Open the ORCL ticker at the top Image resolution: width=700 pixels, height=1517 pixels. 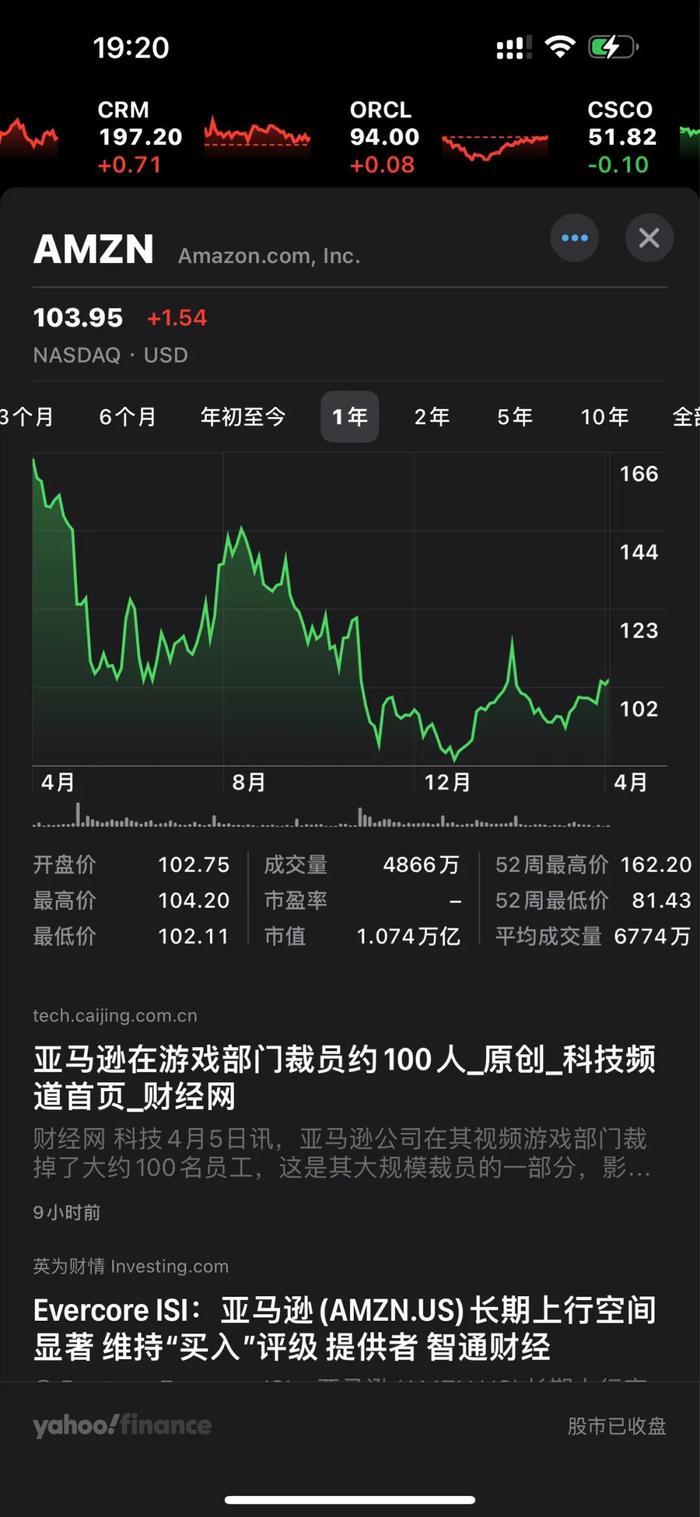(384, 137)
